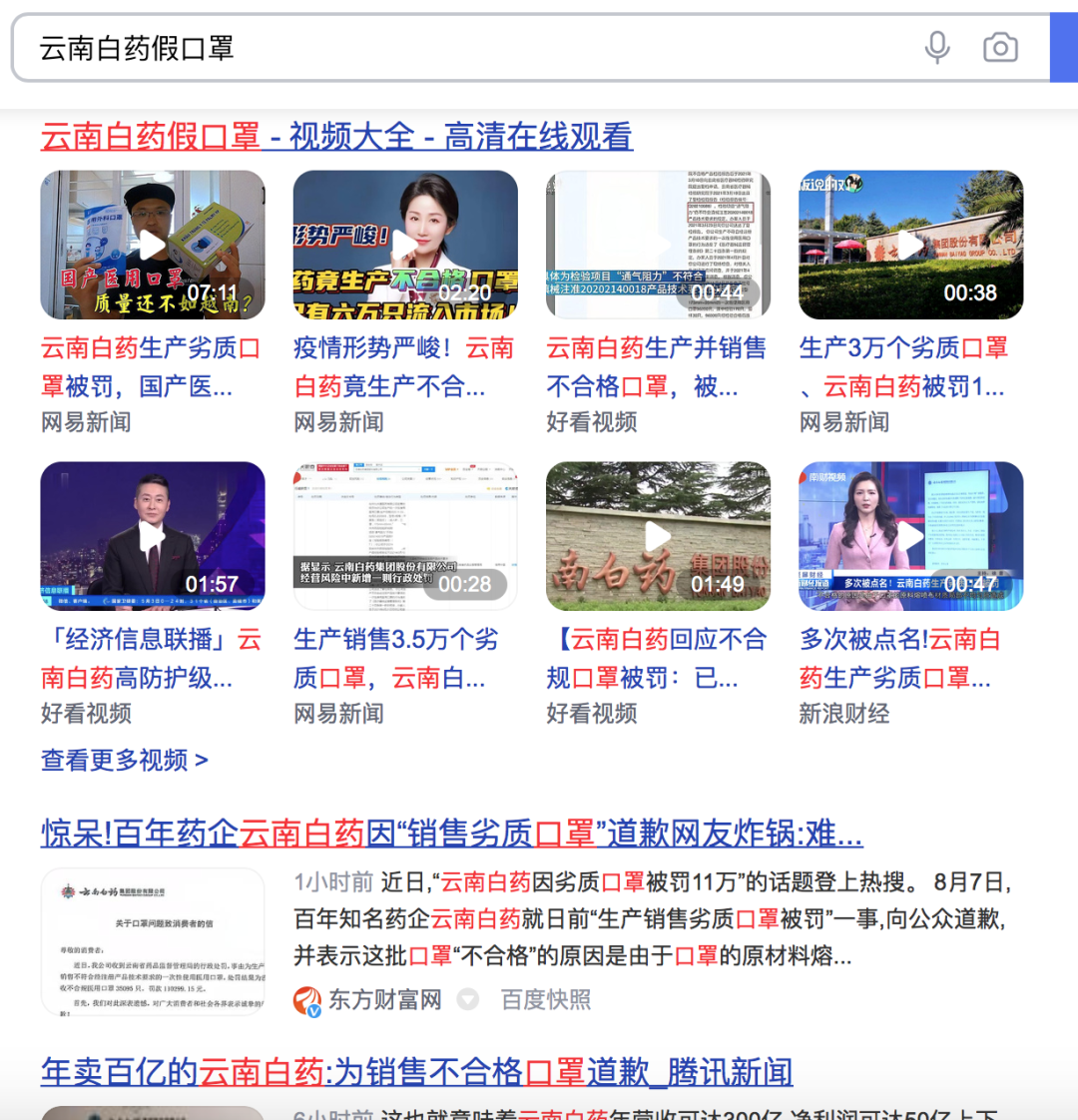Play the 00:47 新浪财经 video 多次被点名
The image size is (1078, 1120).
pos(910,536)
